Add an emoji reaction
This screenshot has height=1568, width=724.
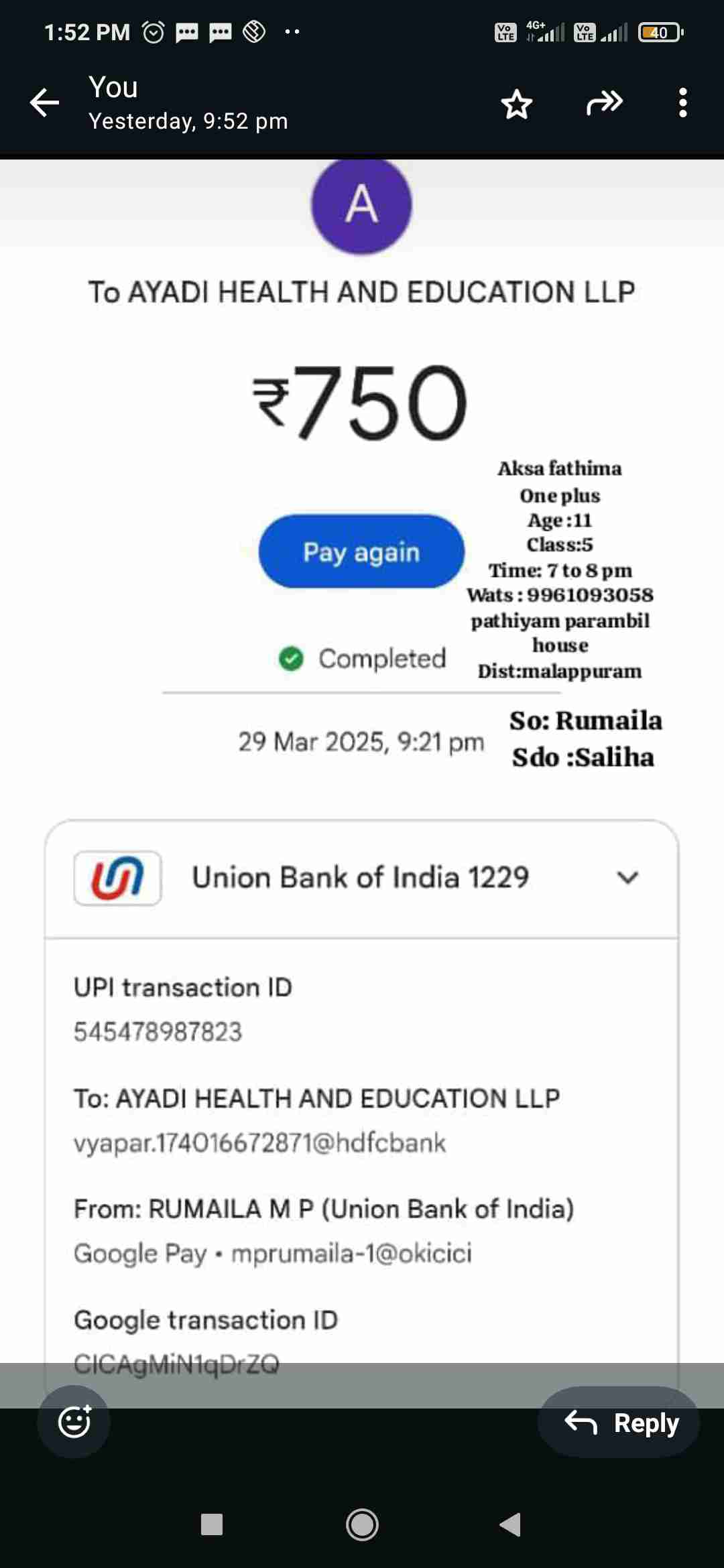[x=74, y=1421]
